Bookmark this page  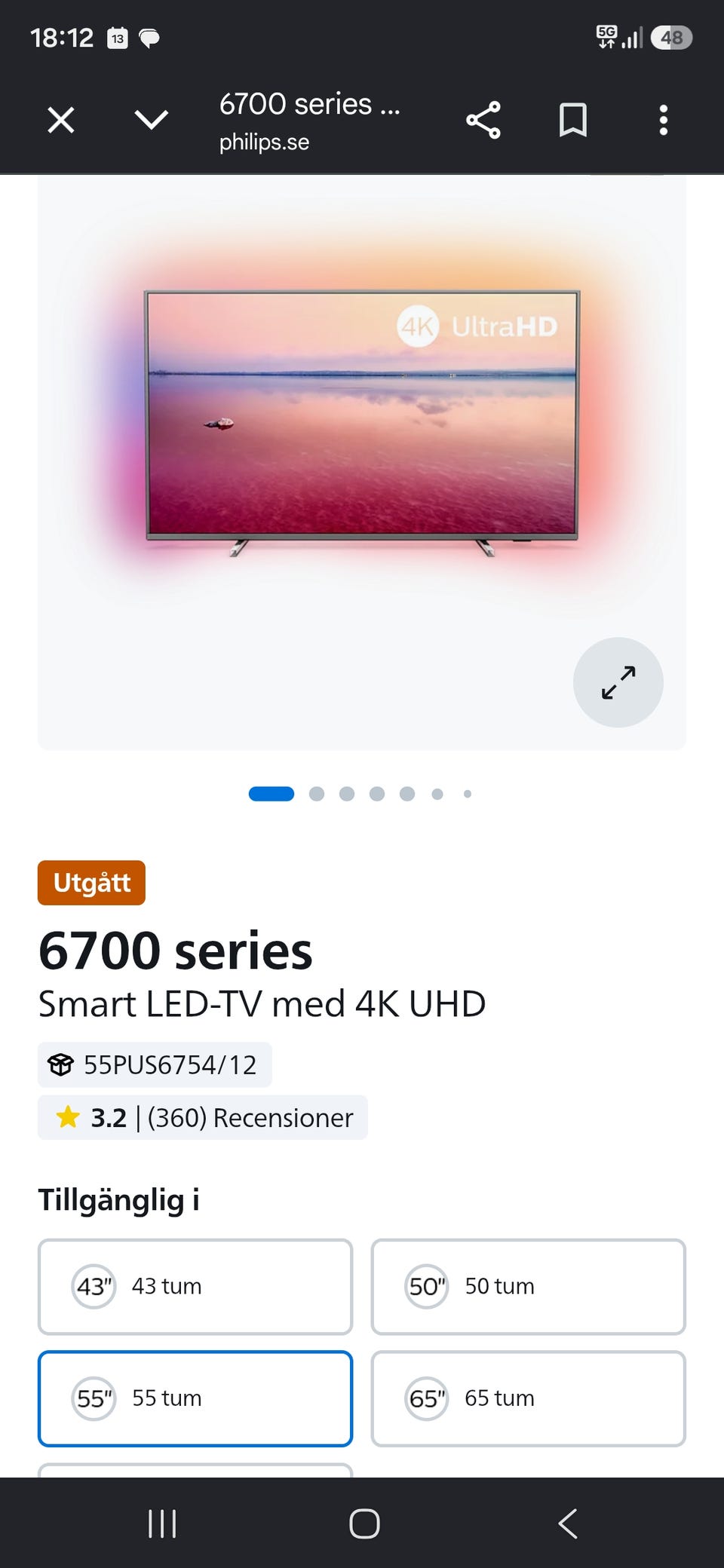(573, 120)
